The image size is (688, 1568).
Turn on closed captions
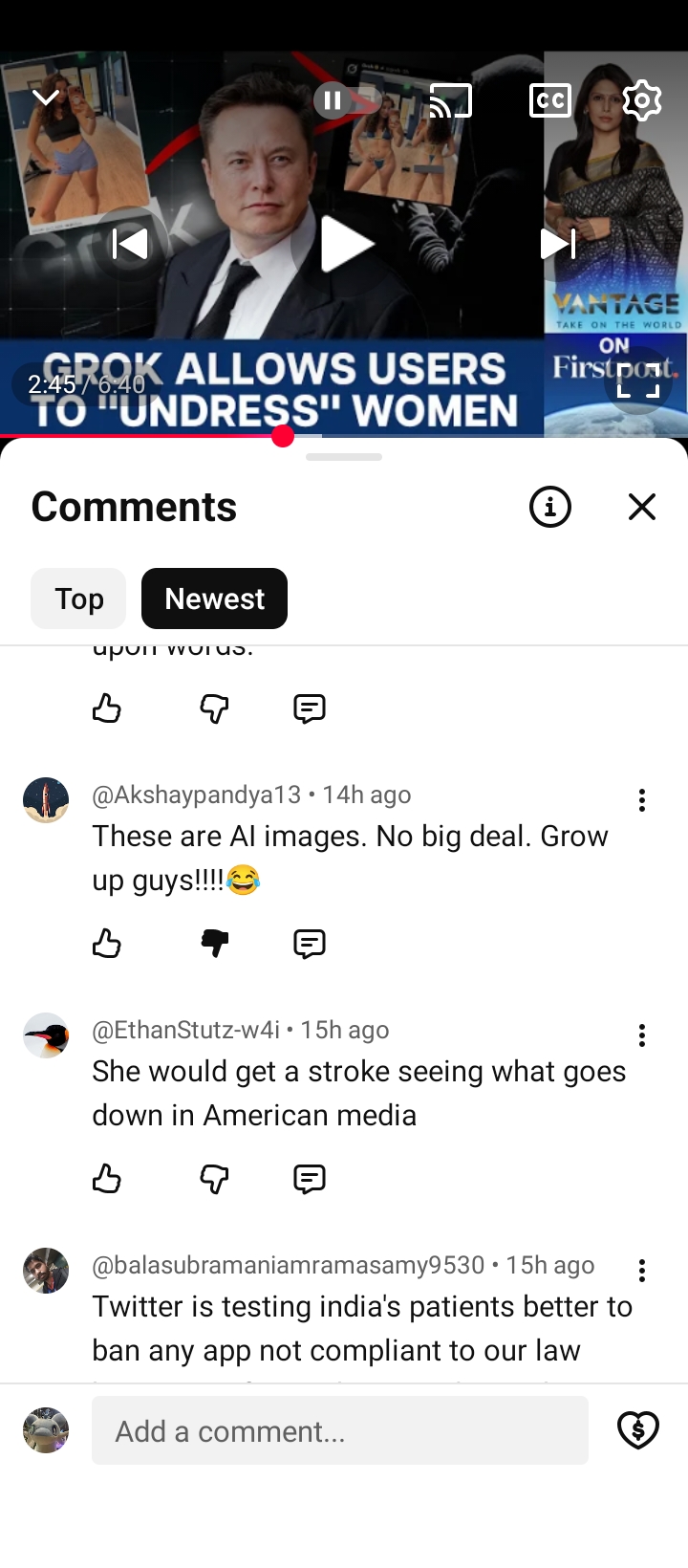pos(550,100)
